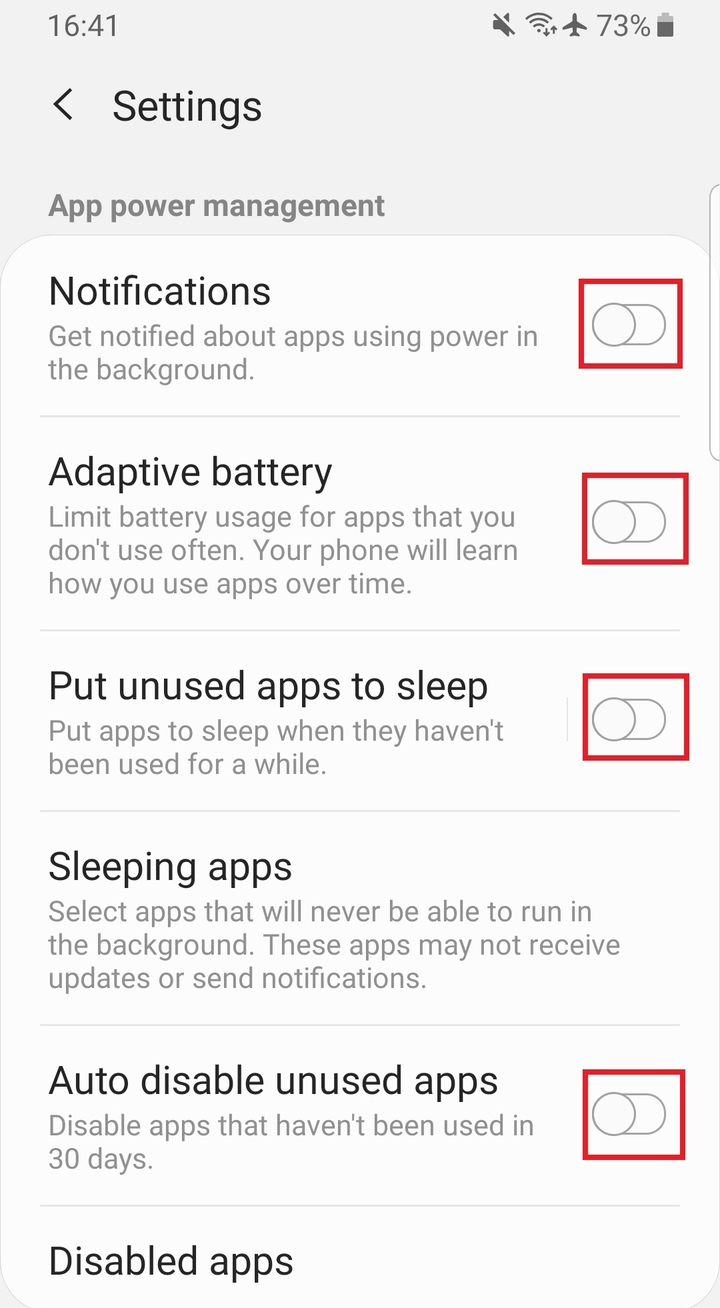The height and width of the screenshot is (1308, 720).
Task: Open the Sleeping apps list
Action: pyautogui.click(x=360, y=919)
